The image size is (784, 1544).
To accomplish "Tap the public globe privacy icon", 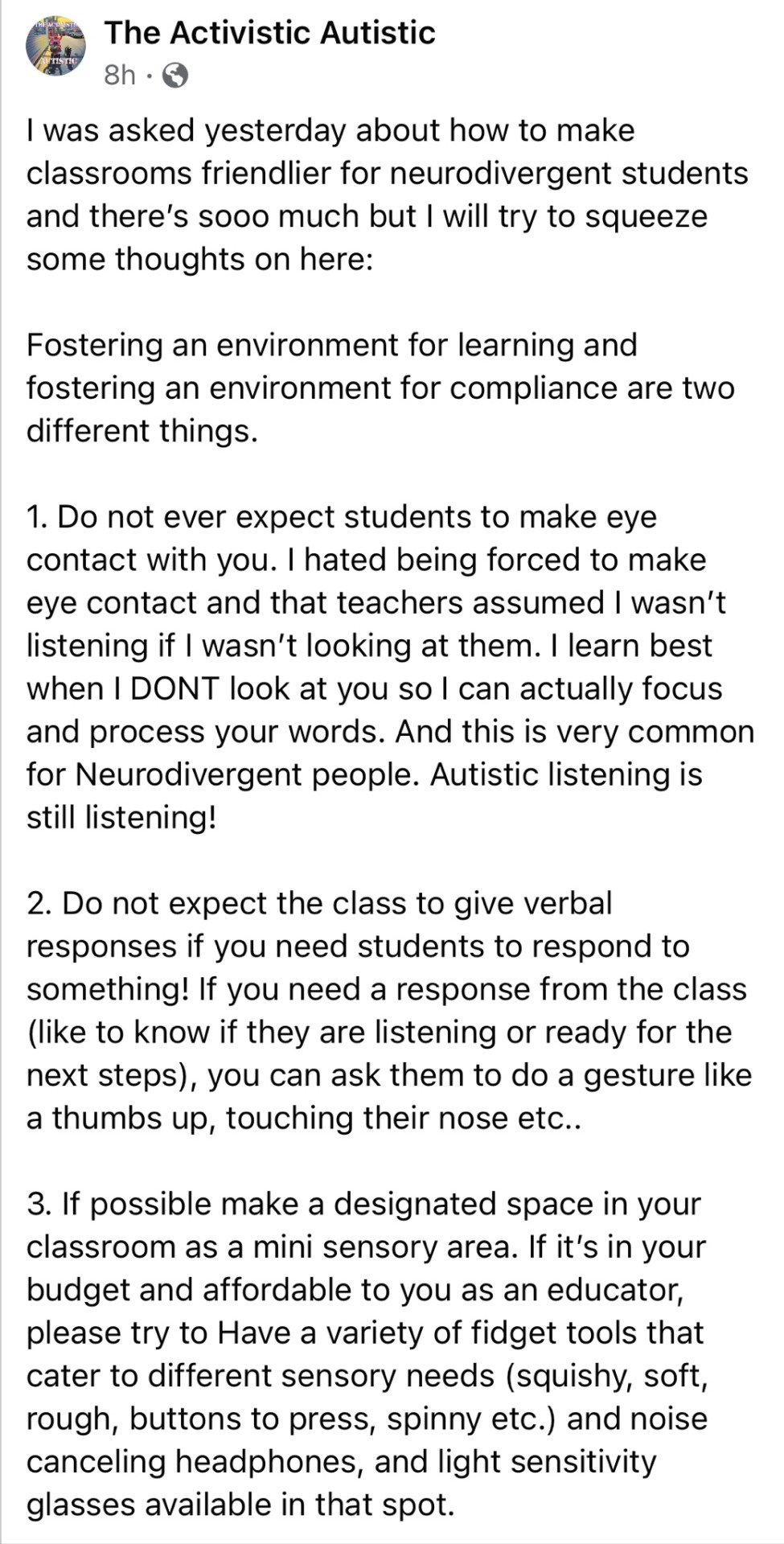I will click(x=175, y=76).
